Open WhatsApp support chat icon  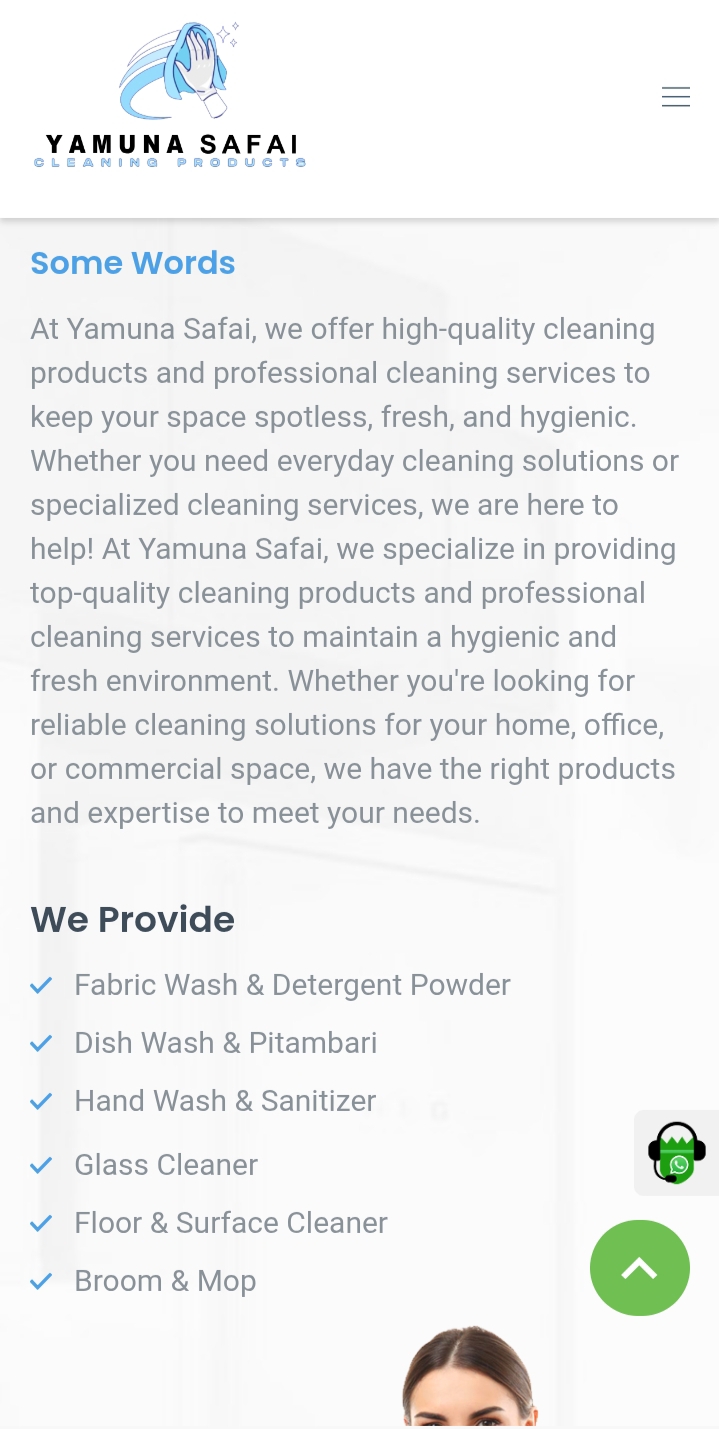click(677, 1152)
